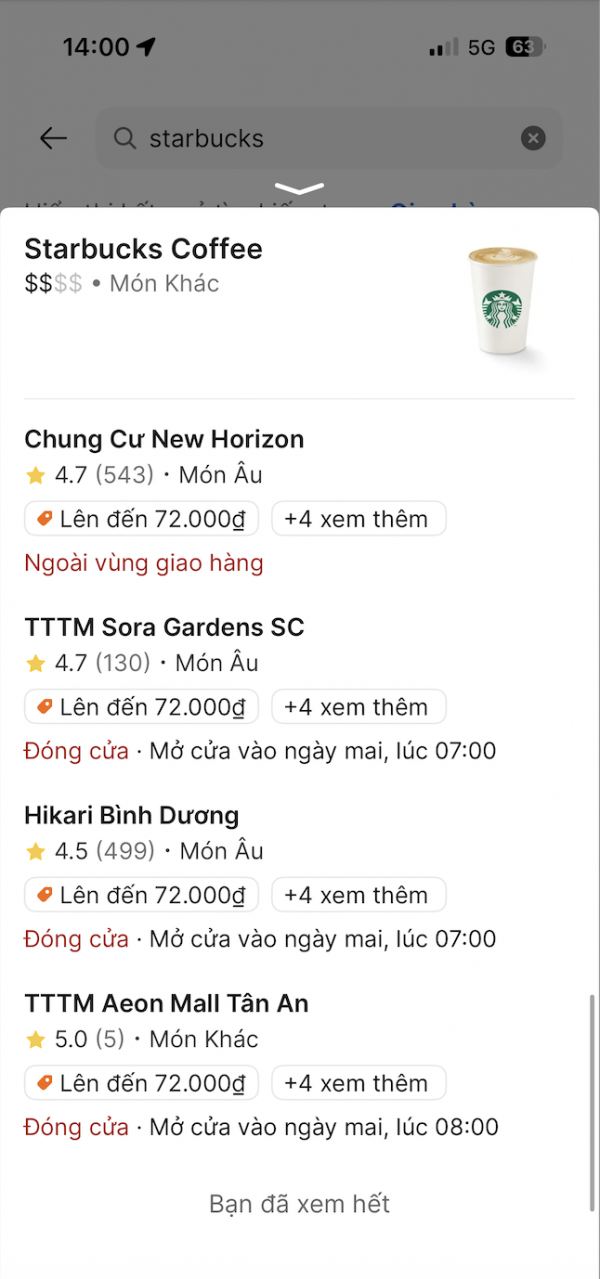
Task: Show more offers for Chung Cư New Horizon
Action: [358, 519]
